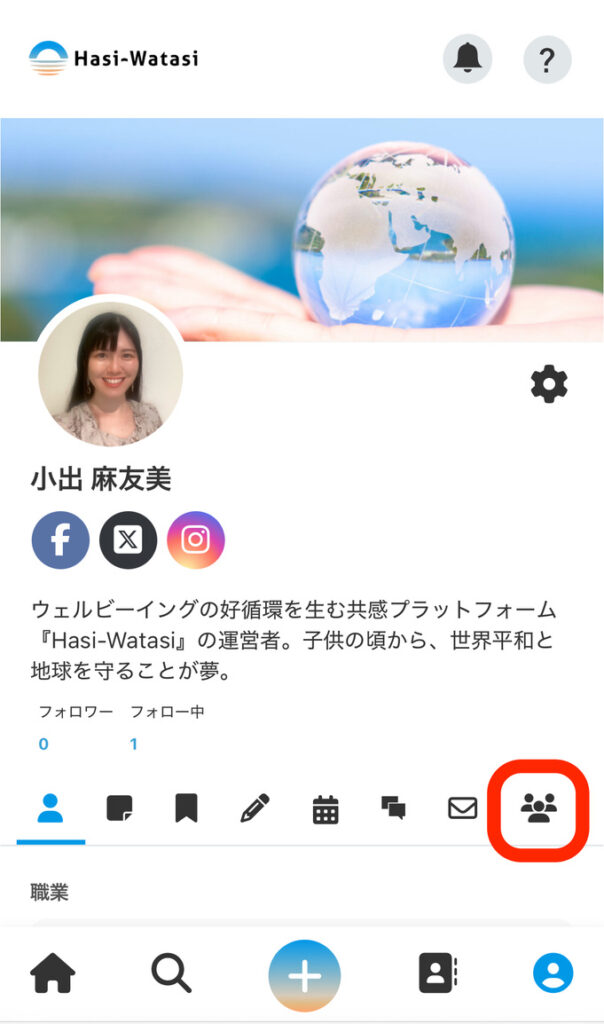604x1024 pixels.
Task: Switch to the pencil tab
Action: pyautogui.click(x=255, y=808)
